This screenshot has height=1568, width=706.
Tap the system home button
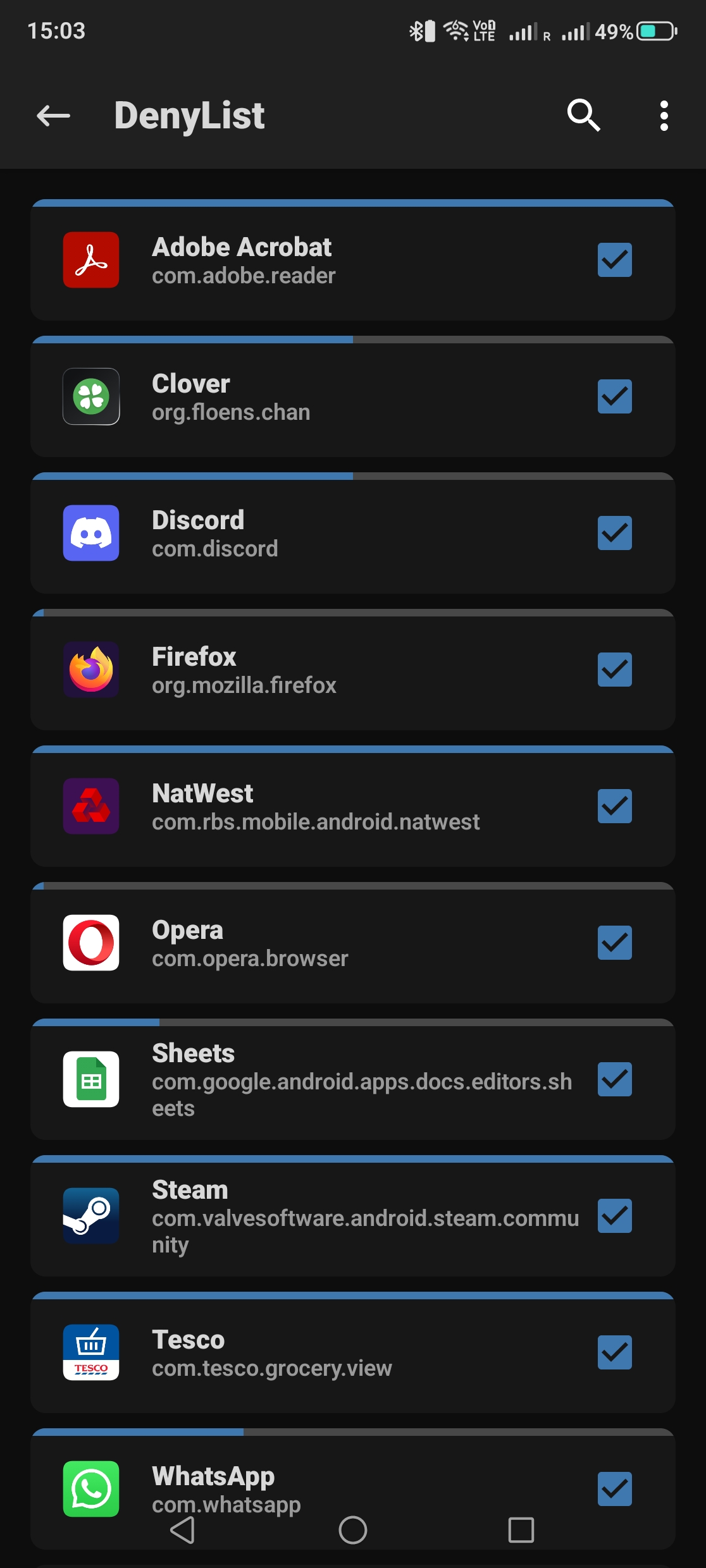[353, 1530]
